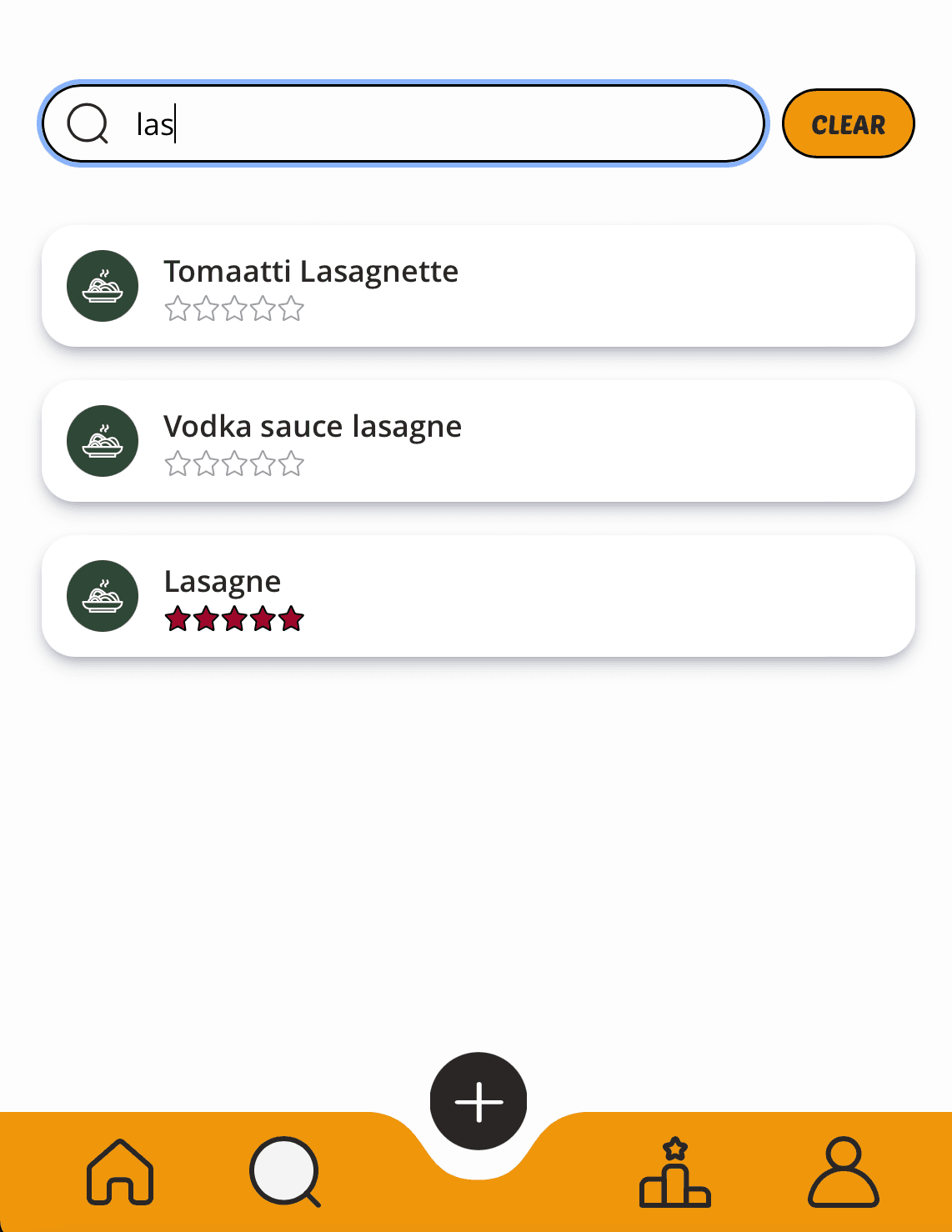This screenshot has width=952, height=1232.
Task: Switch to the leaderboard tab
Action: coord(674,1174)
